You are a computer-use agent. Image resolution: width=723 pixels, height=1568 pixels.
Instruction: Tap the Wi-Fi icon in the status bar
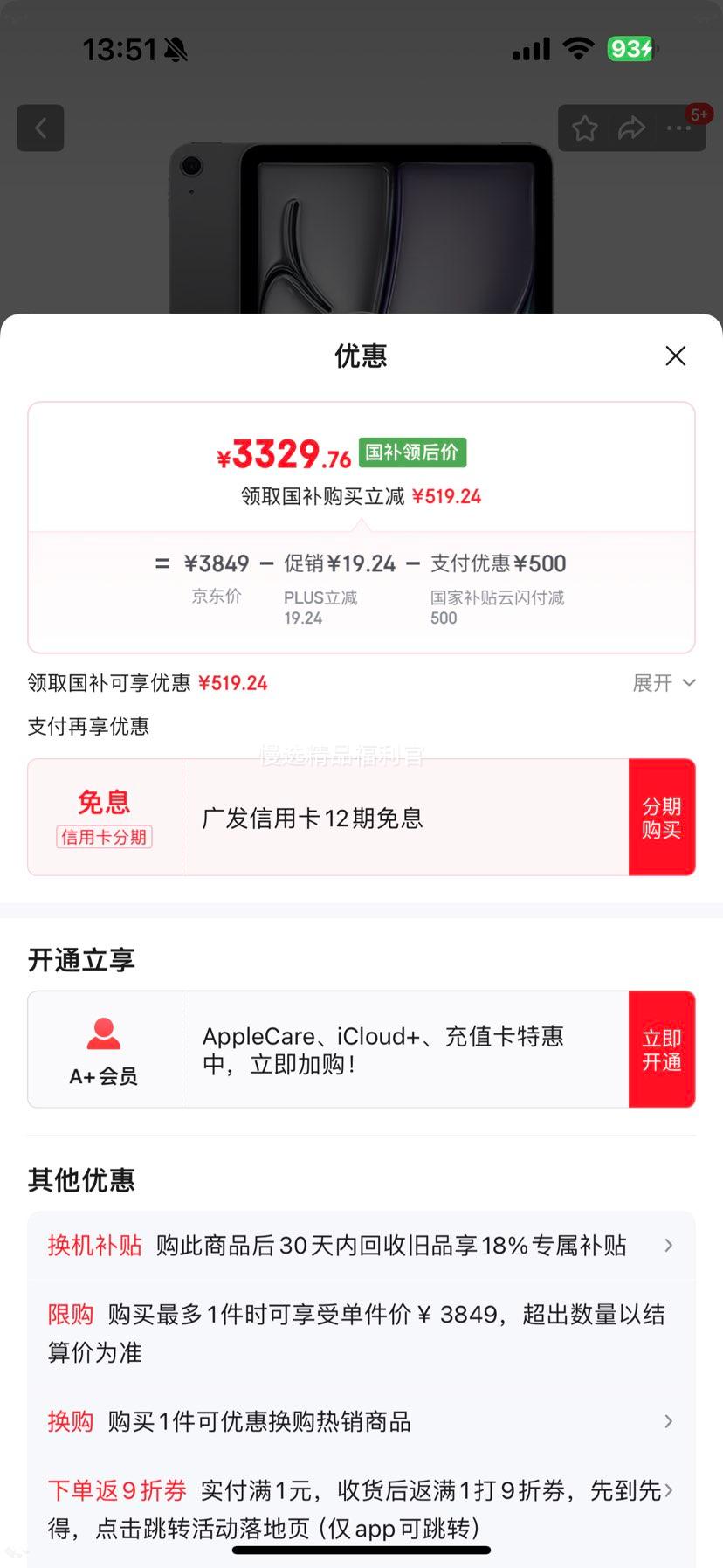tap(578, 50)
